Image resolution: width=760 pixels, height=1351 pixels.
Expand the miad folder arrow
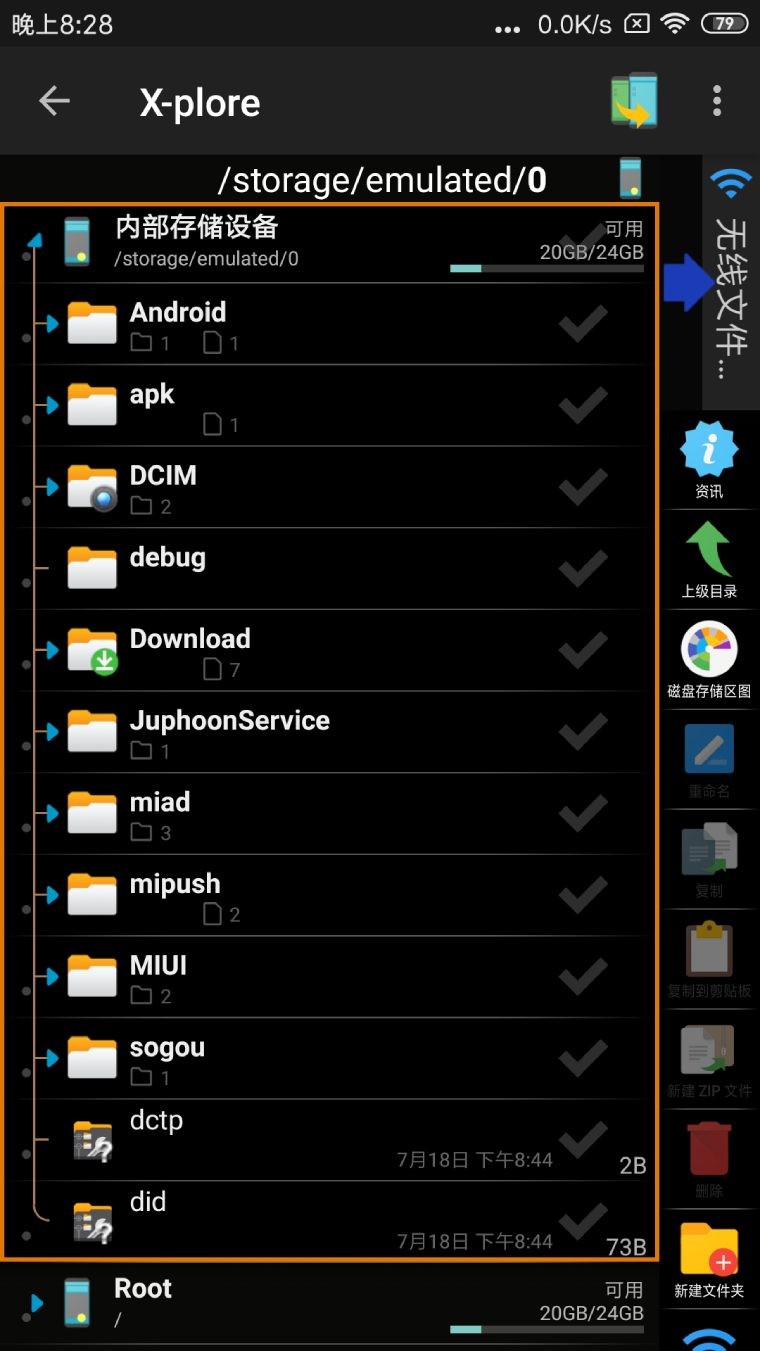point(50,814)
